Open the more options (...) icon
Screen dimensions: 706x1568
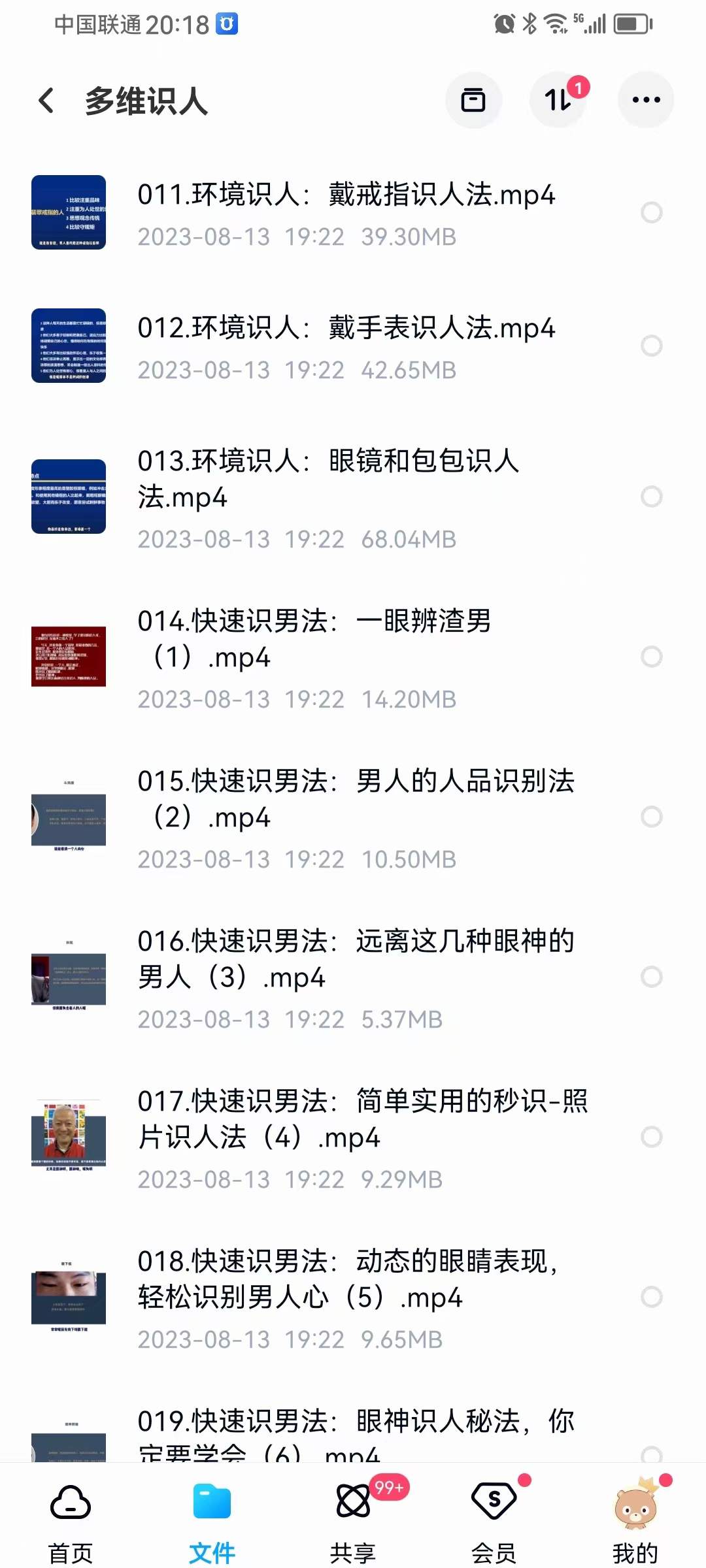click(x=645, y=99)
